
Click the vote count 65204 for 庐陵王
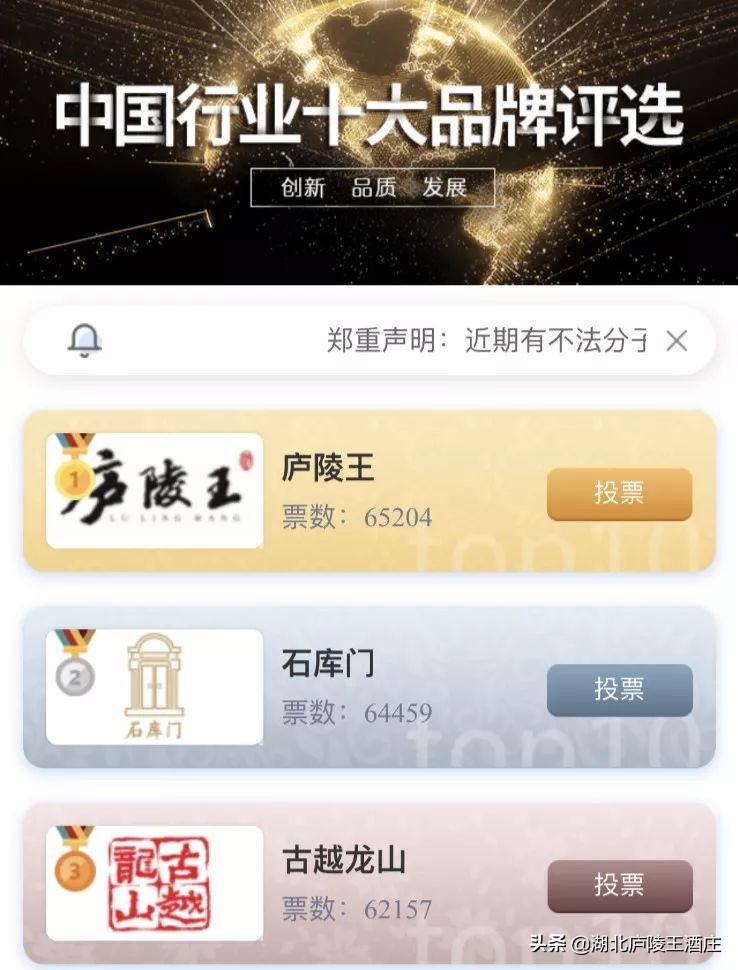[x=400, y=516]
